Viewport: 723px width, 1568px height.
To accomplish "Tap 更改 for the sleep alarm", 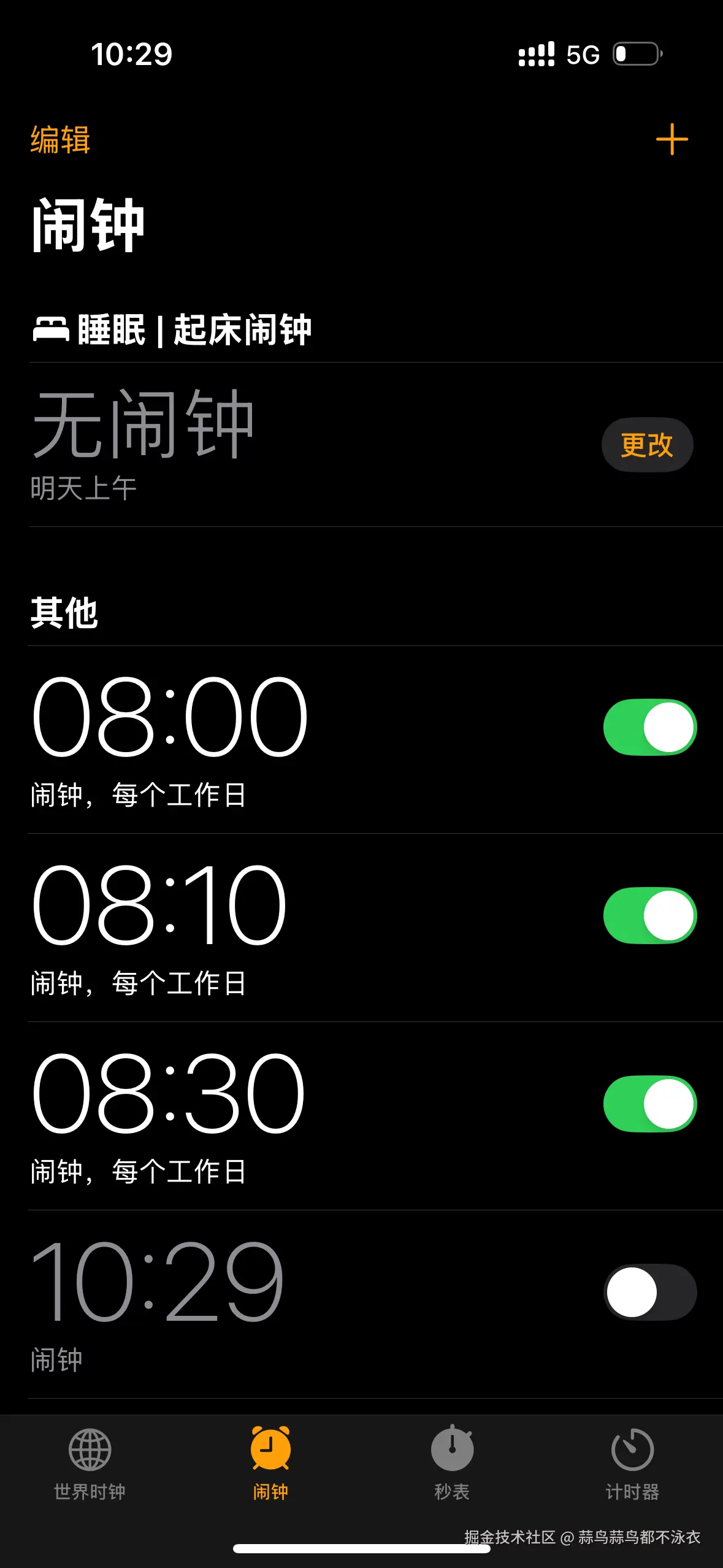I will click(x=647, y=445).
